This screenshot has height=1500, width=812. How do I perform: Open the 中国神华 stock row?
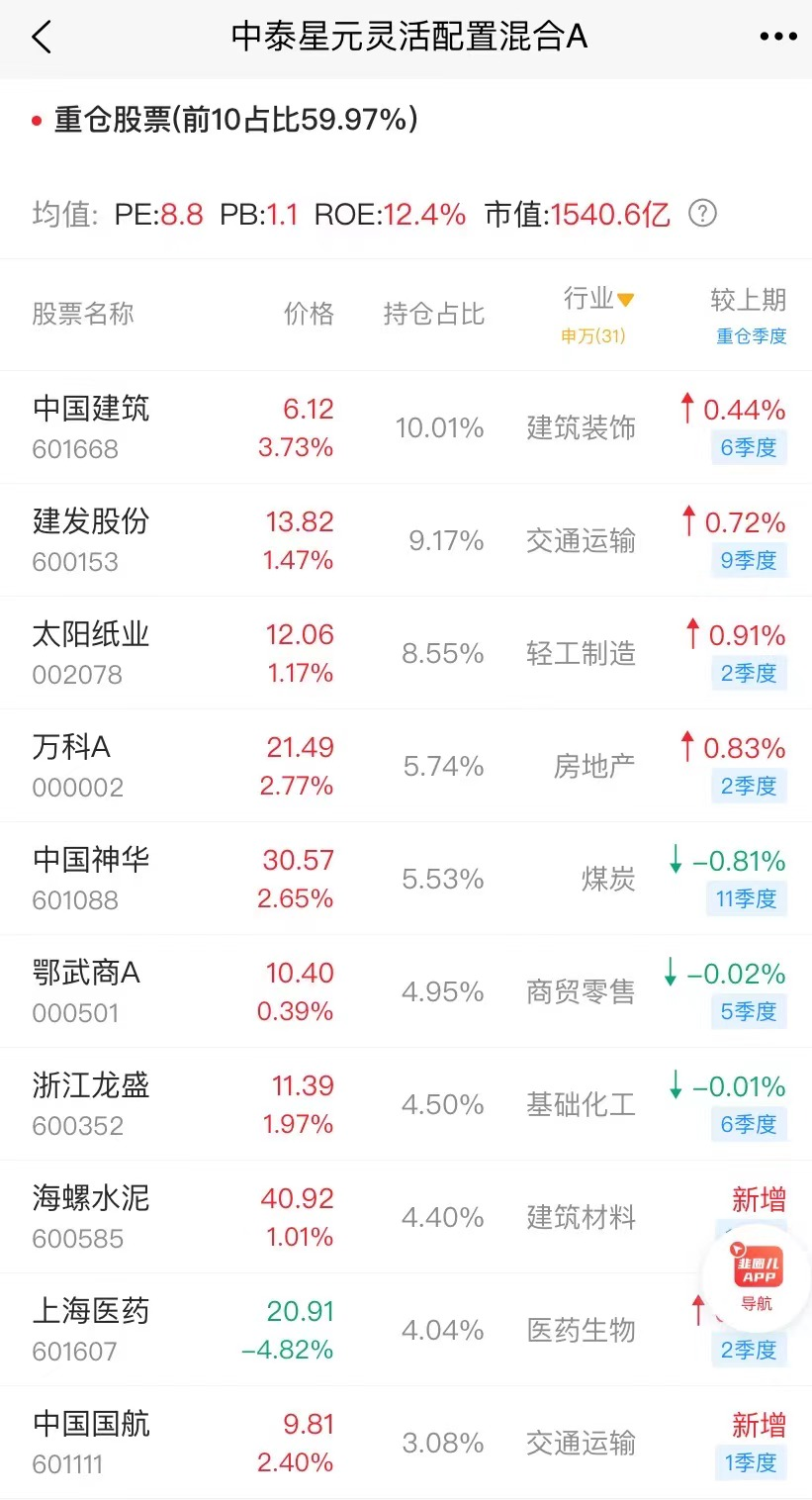coord(406,879)
